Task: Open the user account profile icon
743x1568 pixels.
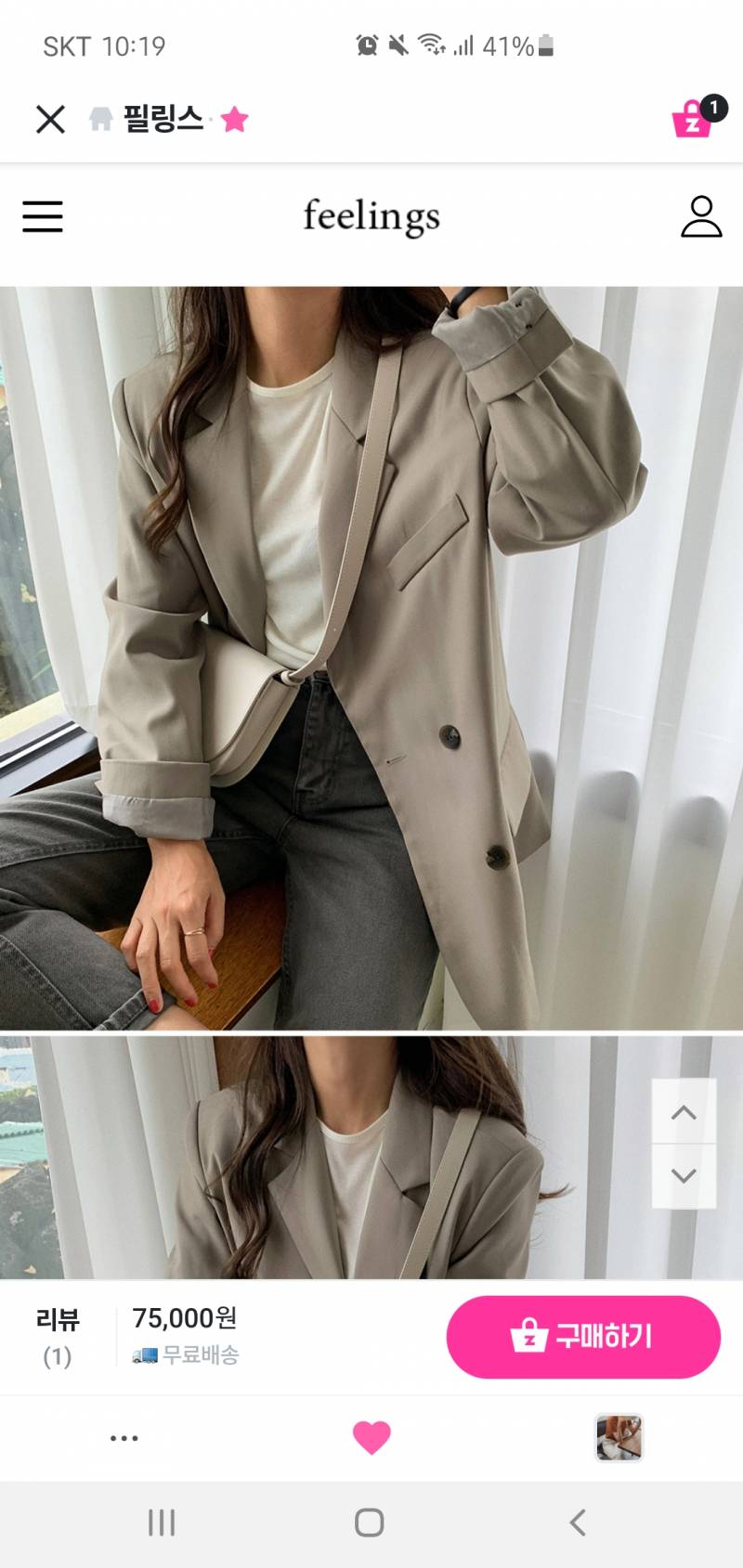Action: tap(701, 216)
